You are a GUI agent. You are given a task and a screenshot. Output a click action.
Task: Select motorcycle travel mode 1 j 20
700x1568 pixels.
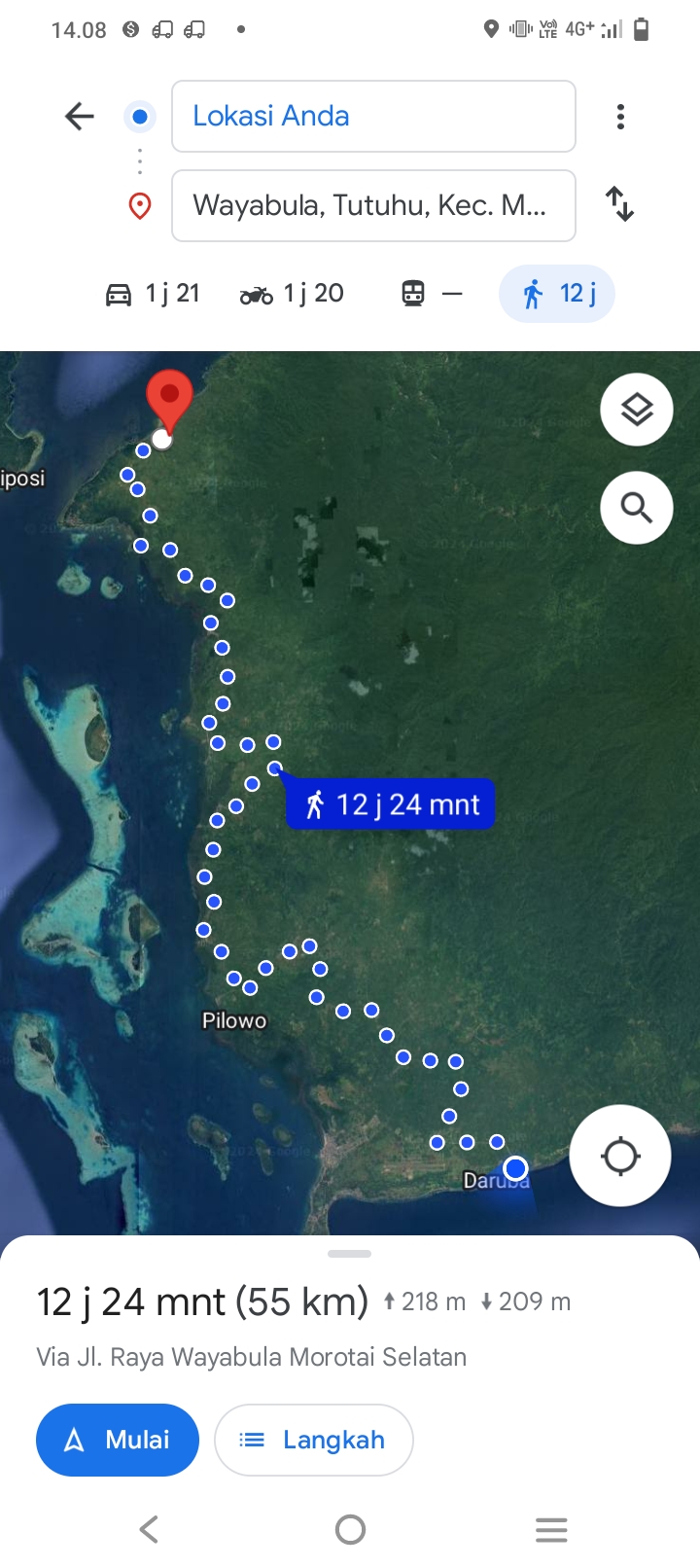click(292, 294)
